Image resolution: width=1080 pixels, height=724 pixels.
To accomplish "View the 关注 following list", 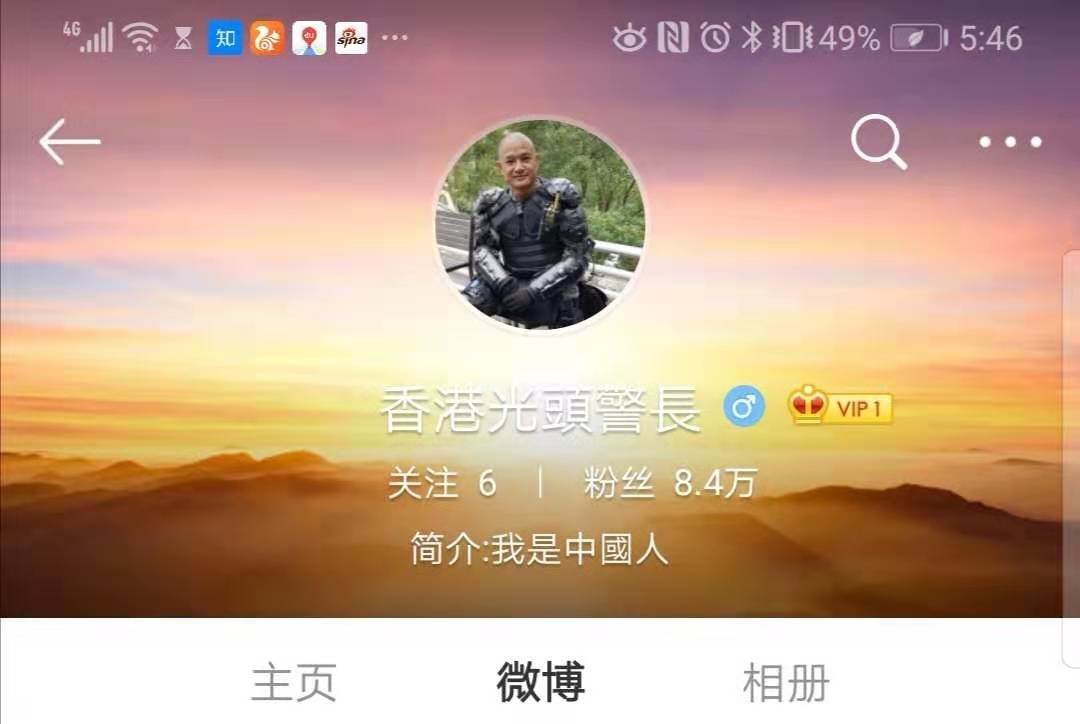I will click(442, 484).
